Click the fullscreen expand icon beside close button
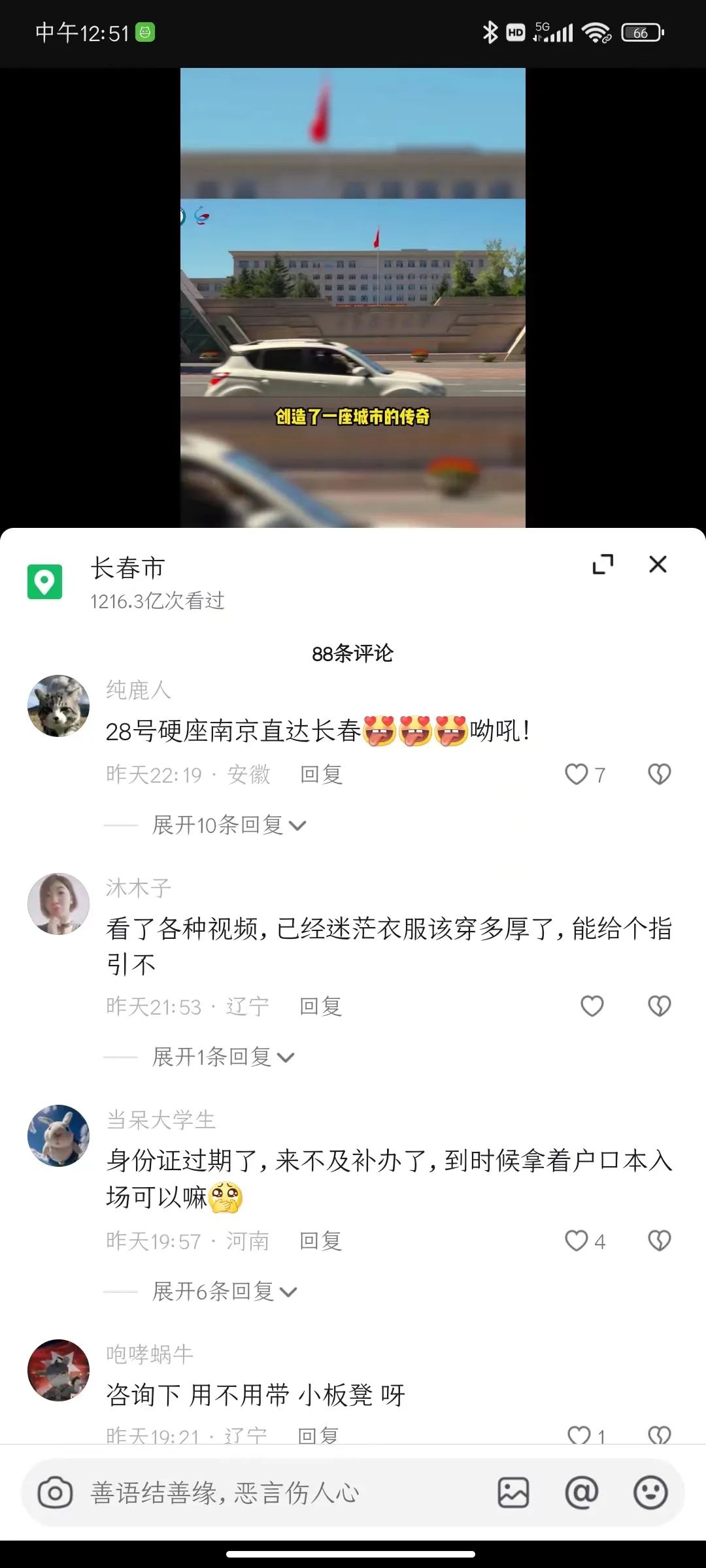This screenshot has width=706, height=1568. click(x=603, y=564)
